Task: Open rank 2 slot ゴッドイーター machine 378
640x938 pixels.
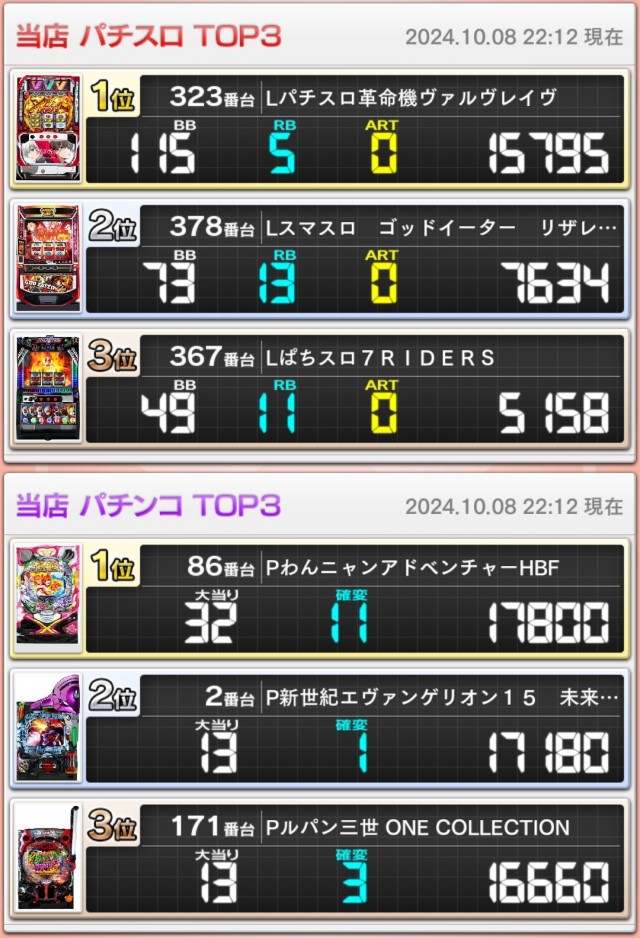Action: [x=320, y=257]
